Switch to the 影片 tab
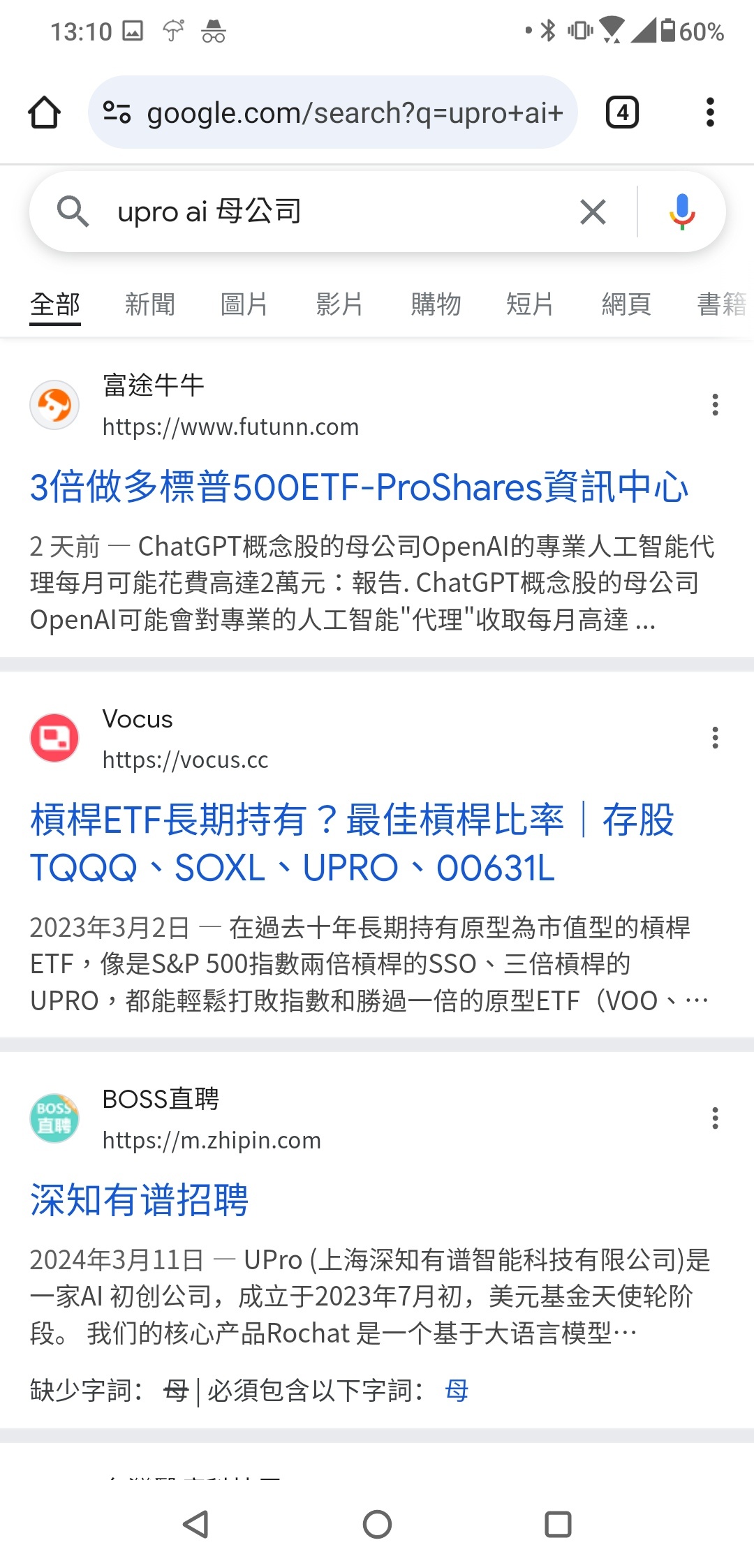This screenshot has width=754, height=1568. 339,304
